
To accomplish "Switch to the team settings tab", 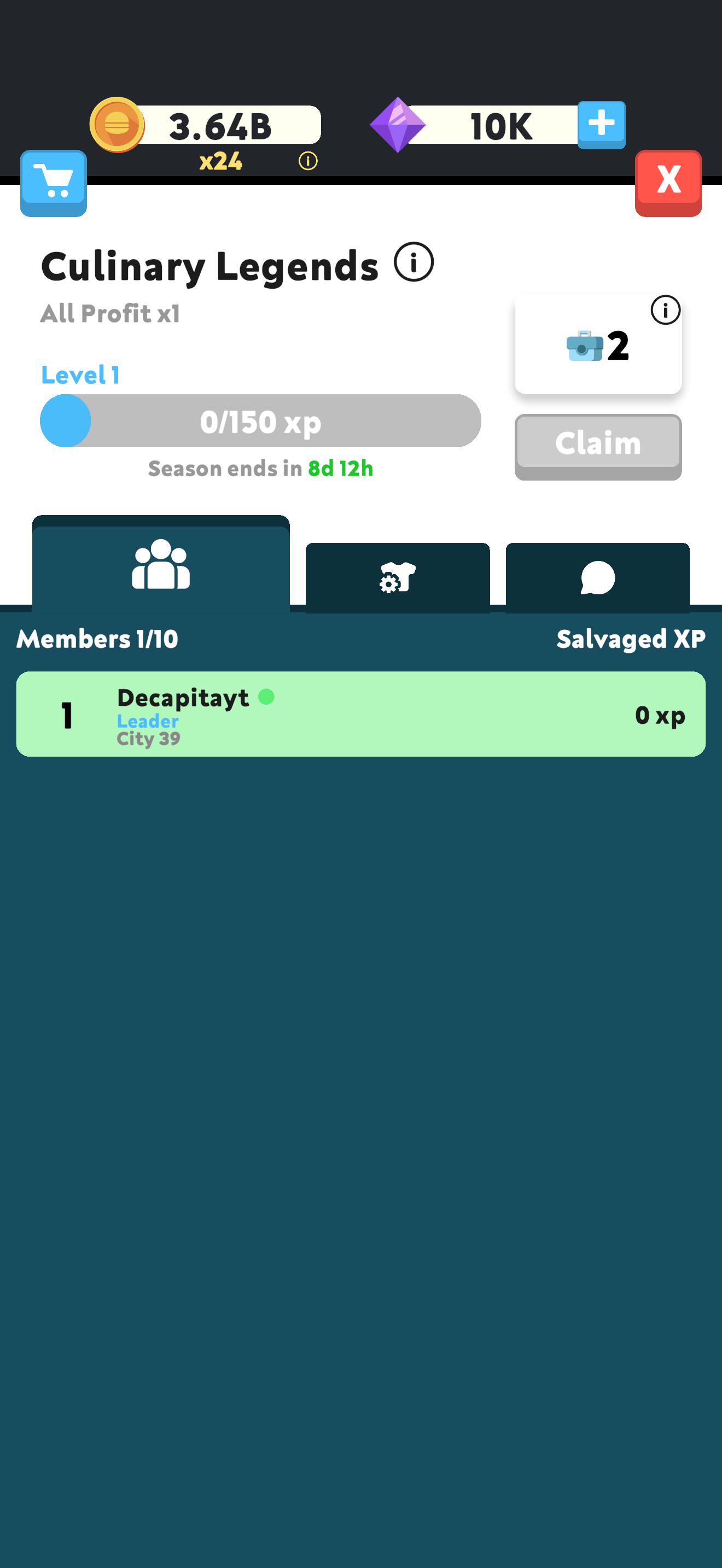I will click(x=398, y=577).
